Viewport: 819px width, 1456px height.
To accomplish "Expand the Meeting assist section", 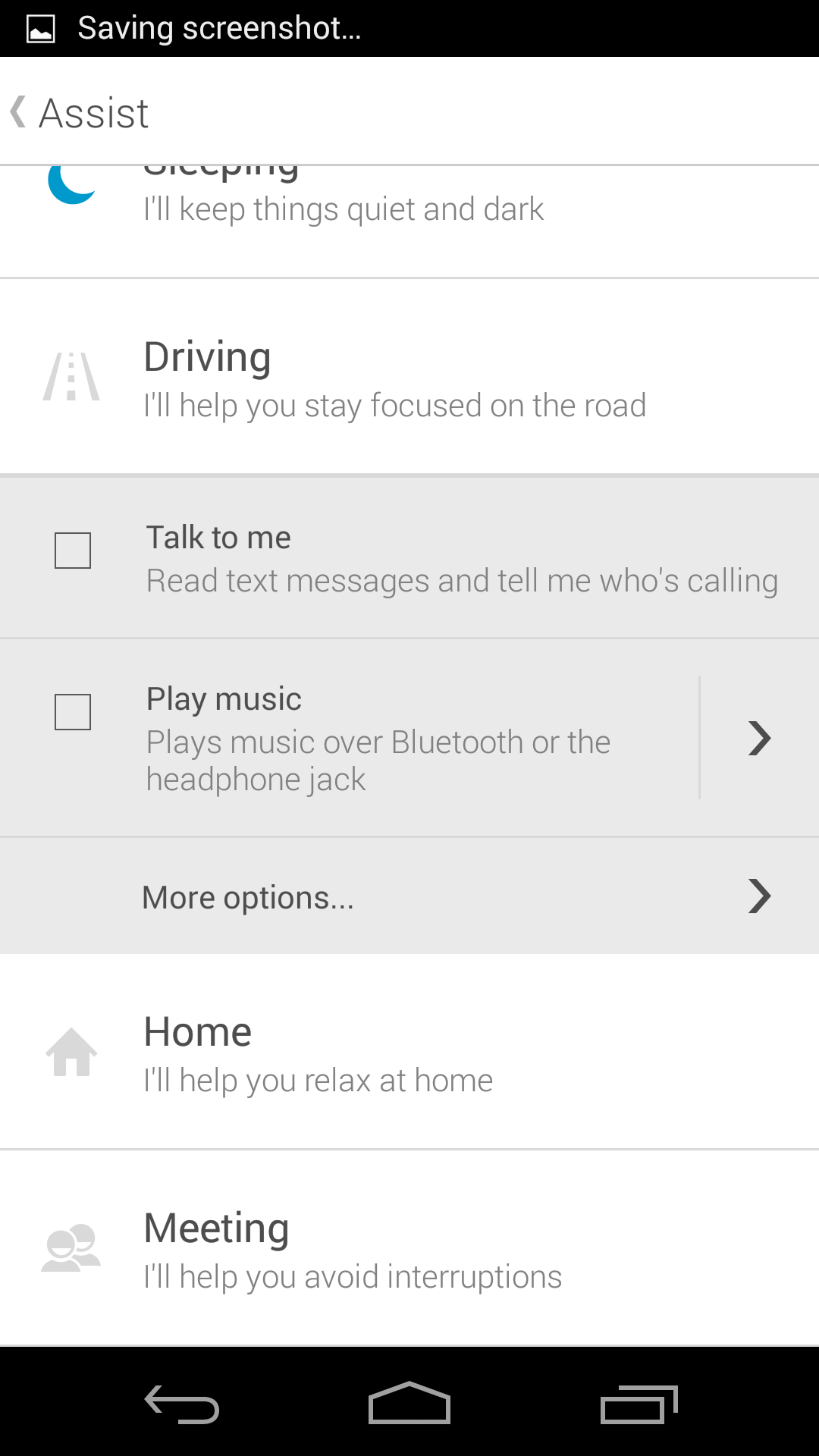I will pyautogui.click(x=409, y=1248).
